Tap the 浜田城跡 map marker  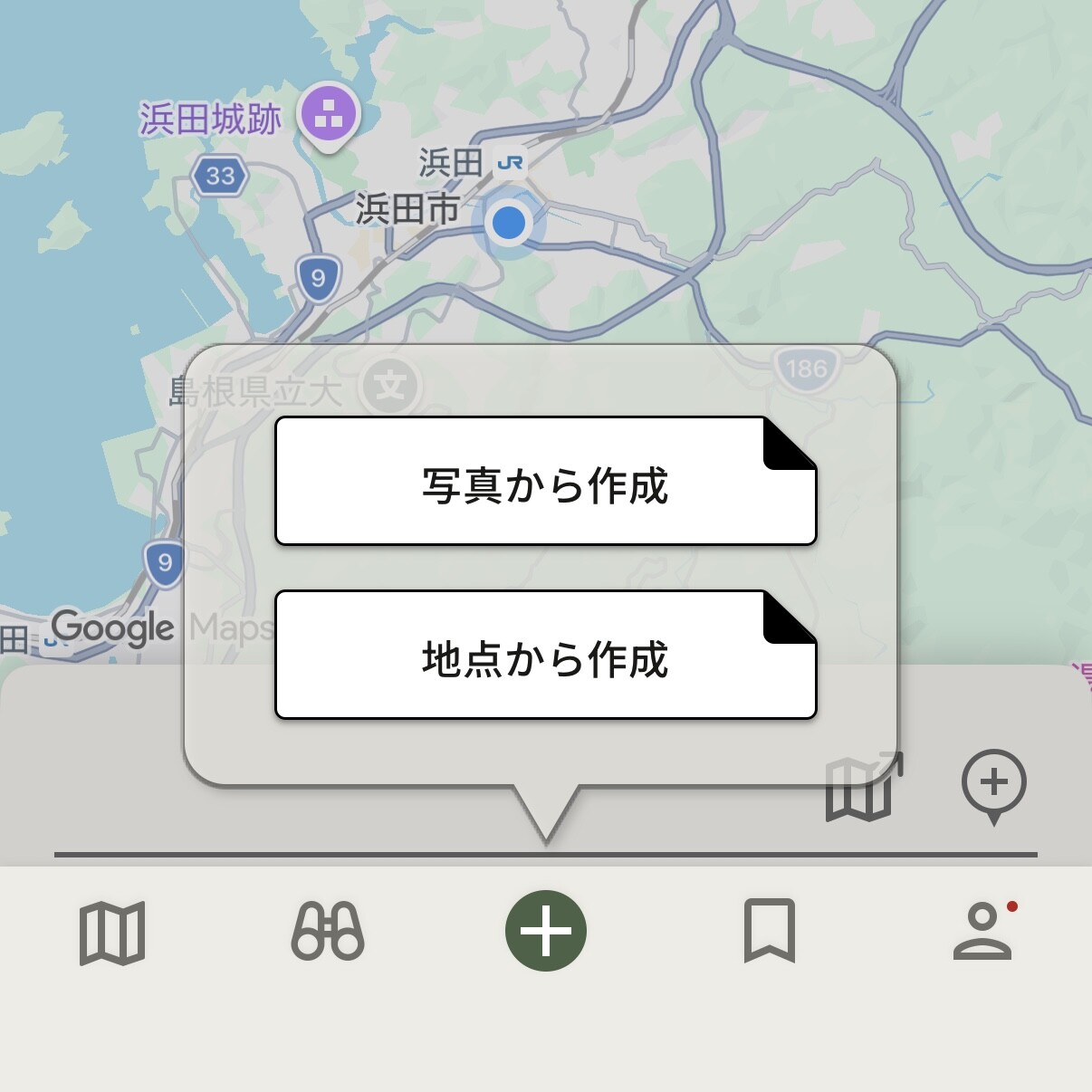coord(330,116)
